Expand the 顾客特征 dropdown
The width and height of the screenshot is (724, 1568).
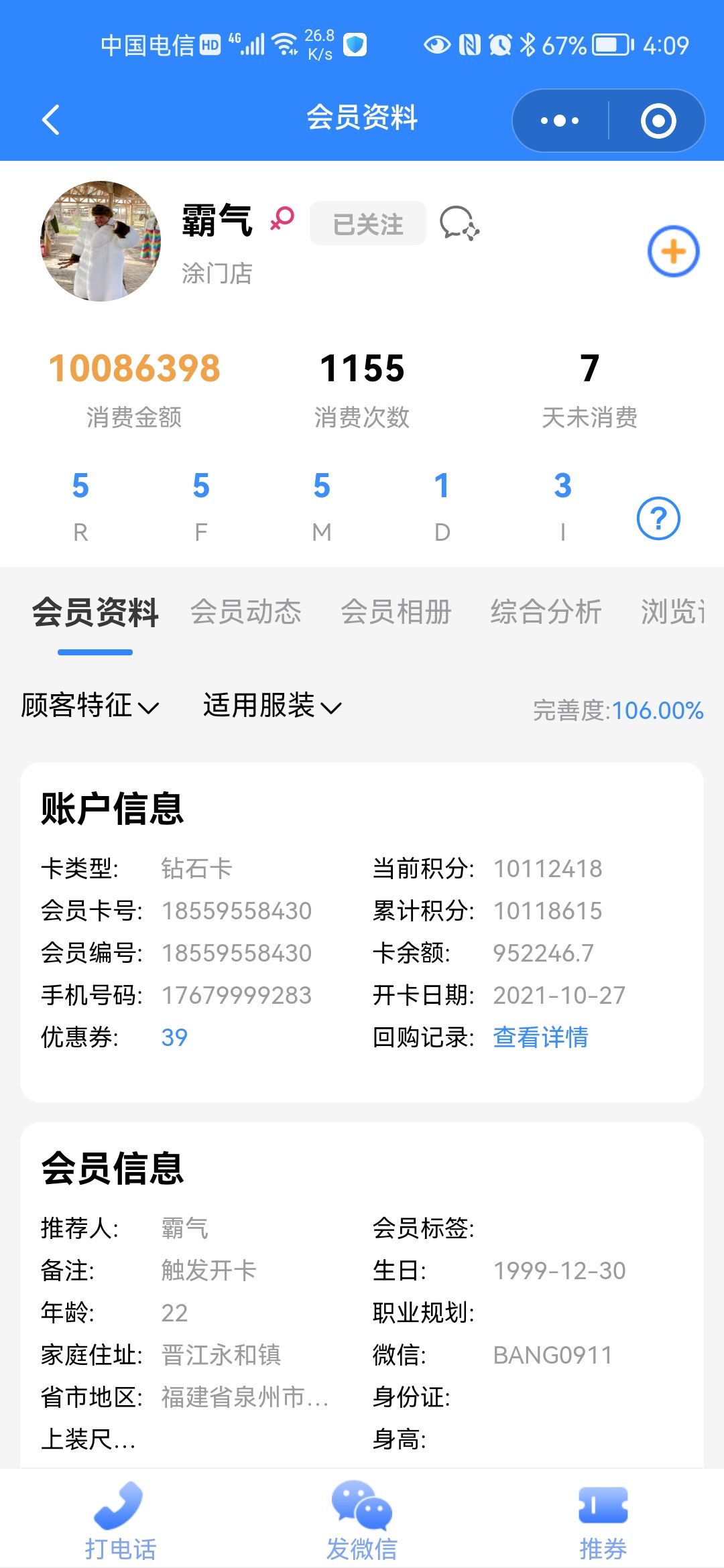90,706
